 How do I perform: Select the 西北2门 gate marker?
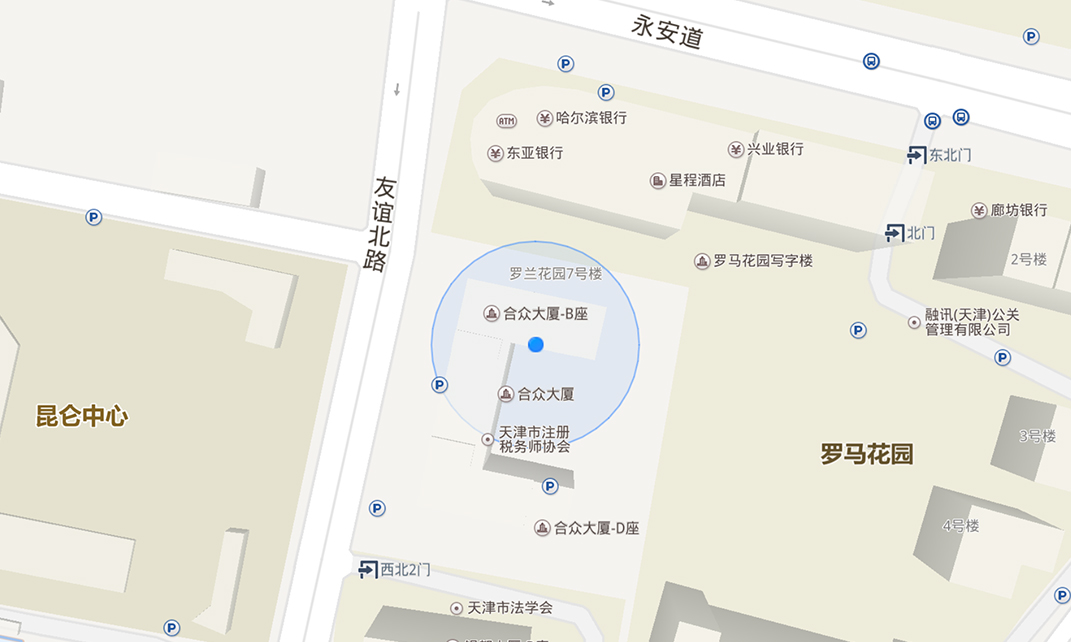click(x=368, y=570)
